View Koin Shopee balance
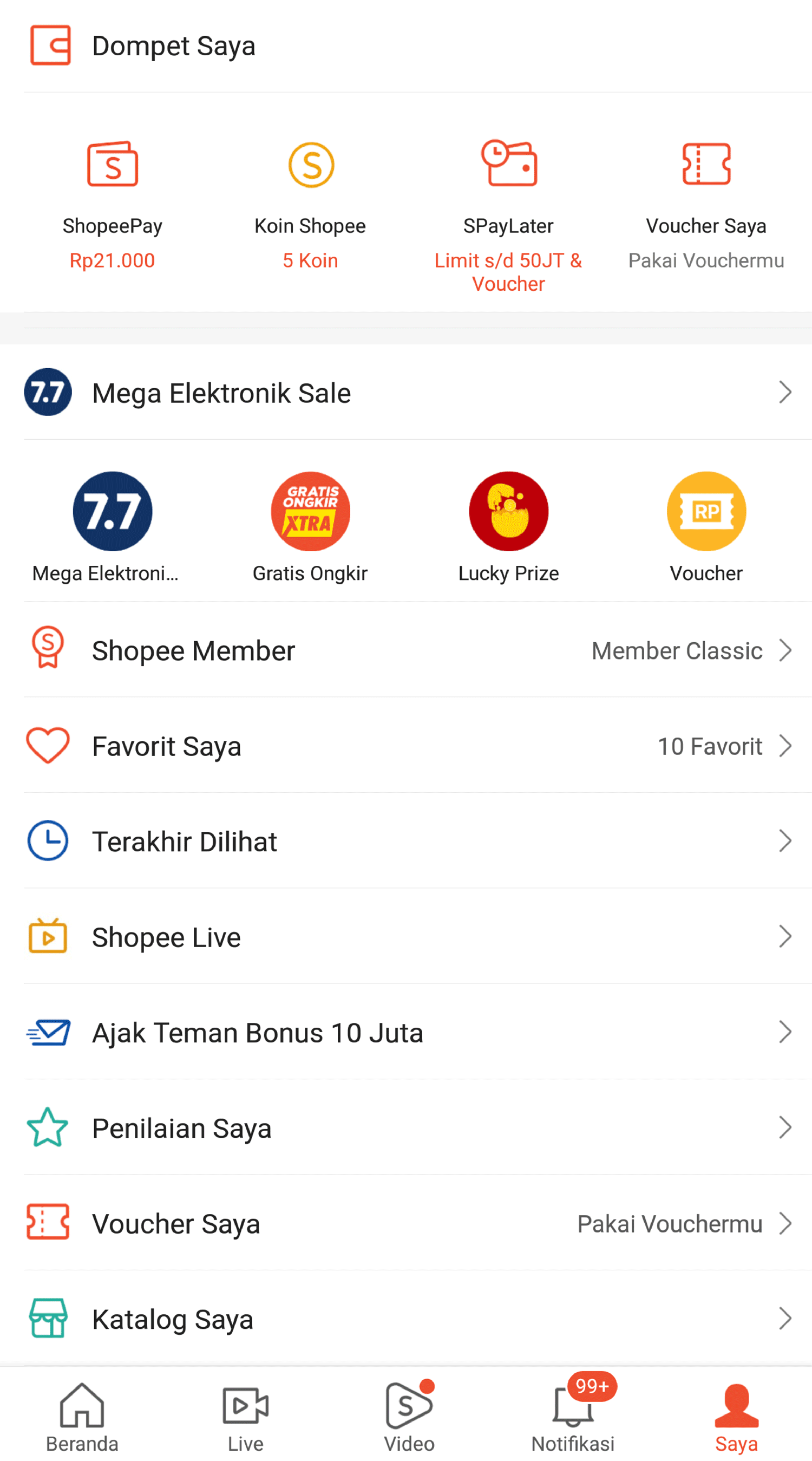Image resolution: width=812 pixels, height=1461 pixels. pyautogui.click(x=310, y=205)
